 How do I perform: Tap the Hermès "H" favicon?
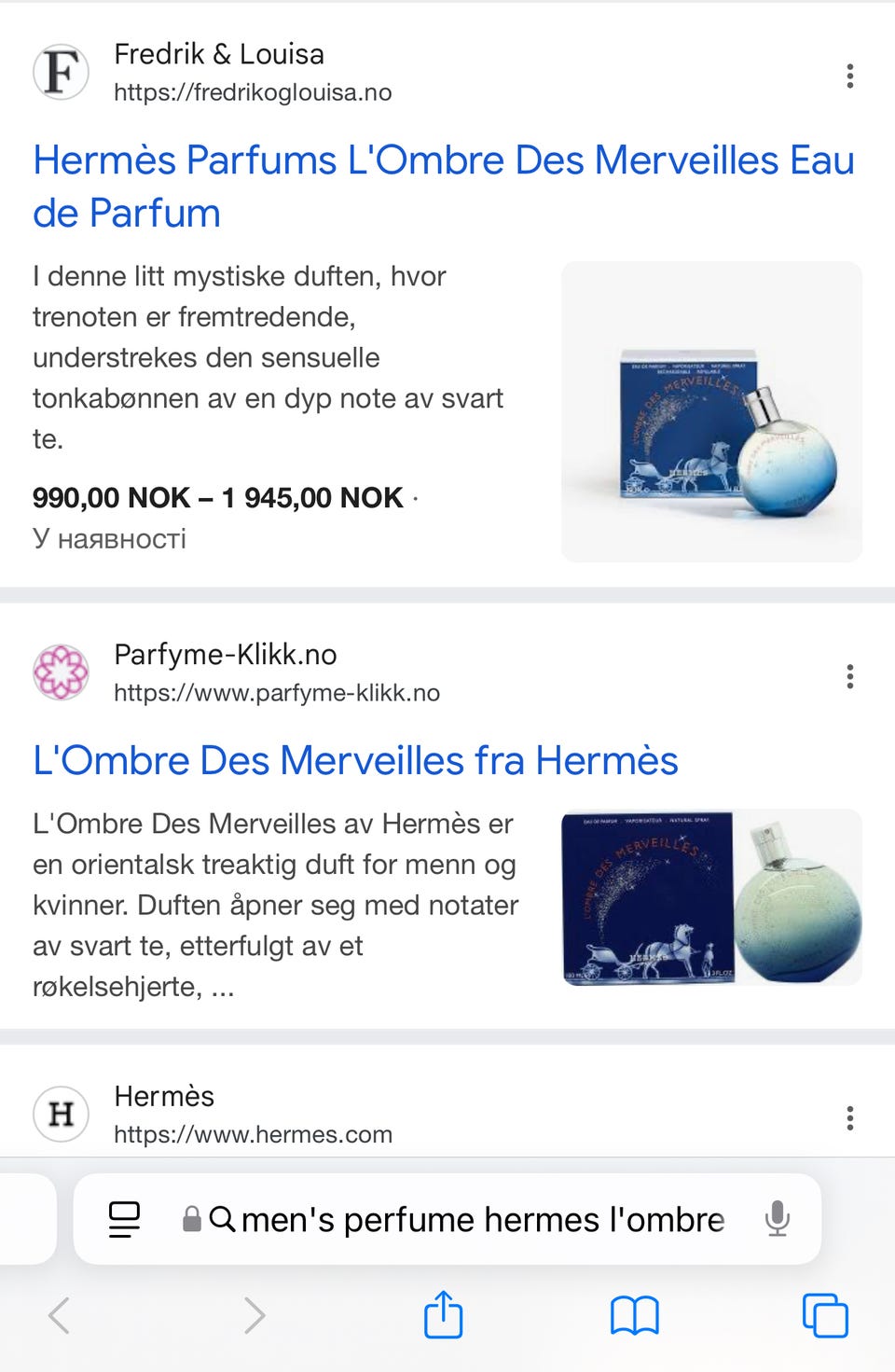point(61,1114)
